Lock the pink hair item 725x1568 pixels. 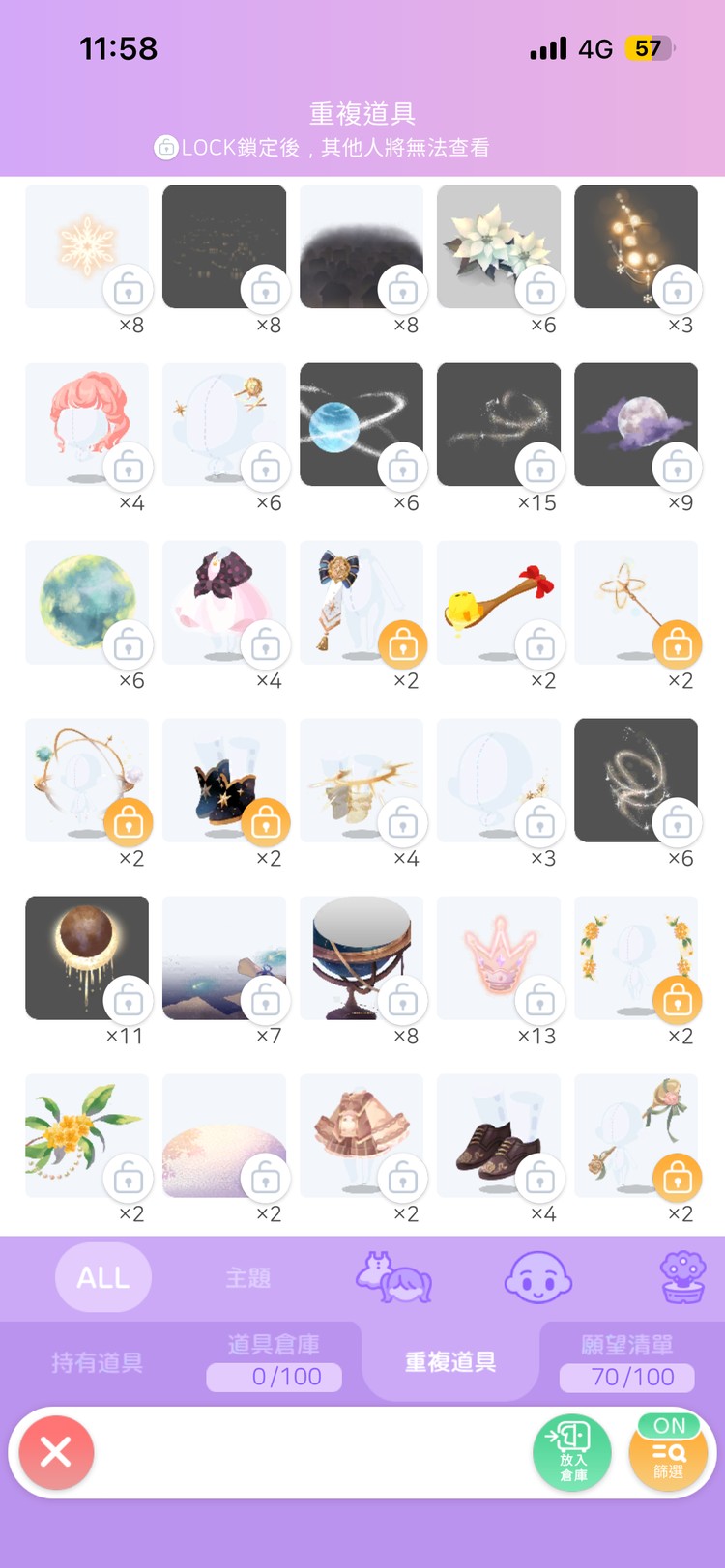click(129, 469)
